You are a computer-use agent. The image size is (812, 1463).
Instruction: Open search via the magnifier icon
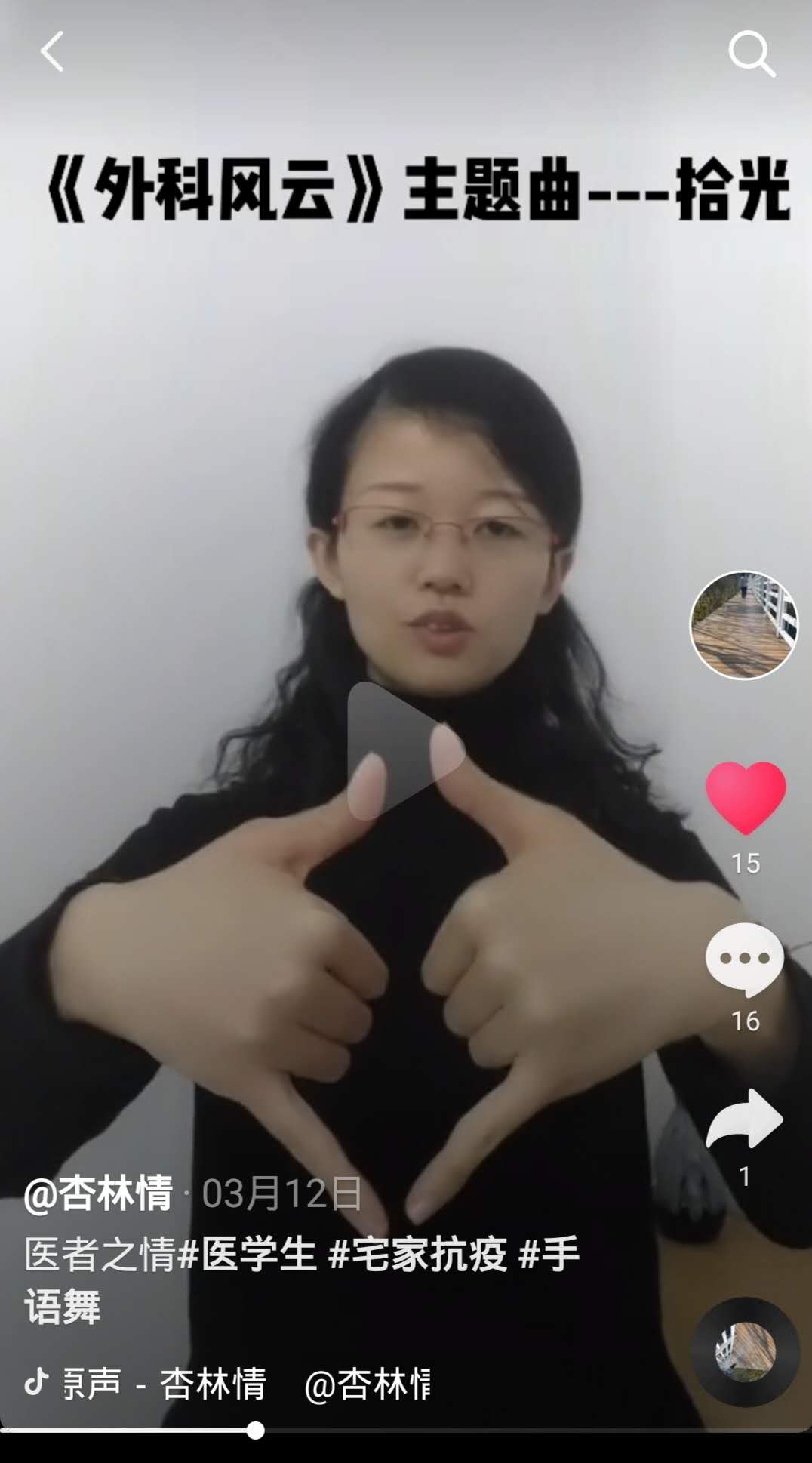752,54
